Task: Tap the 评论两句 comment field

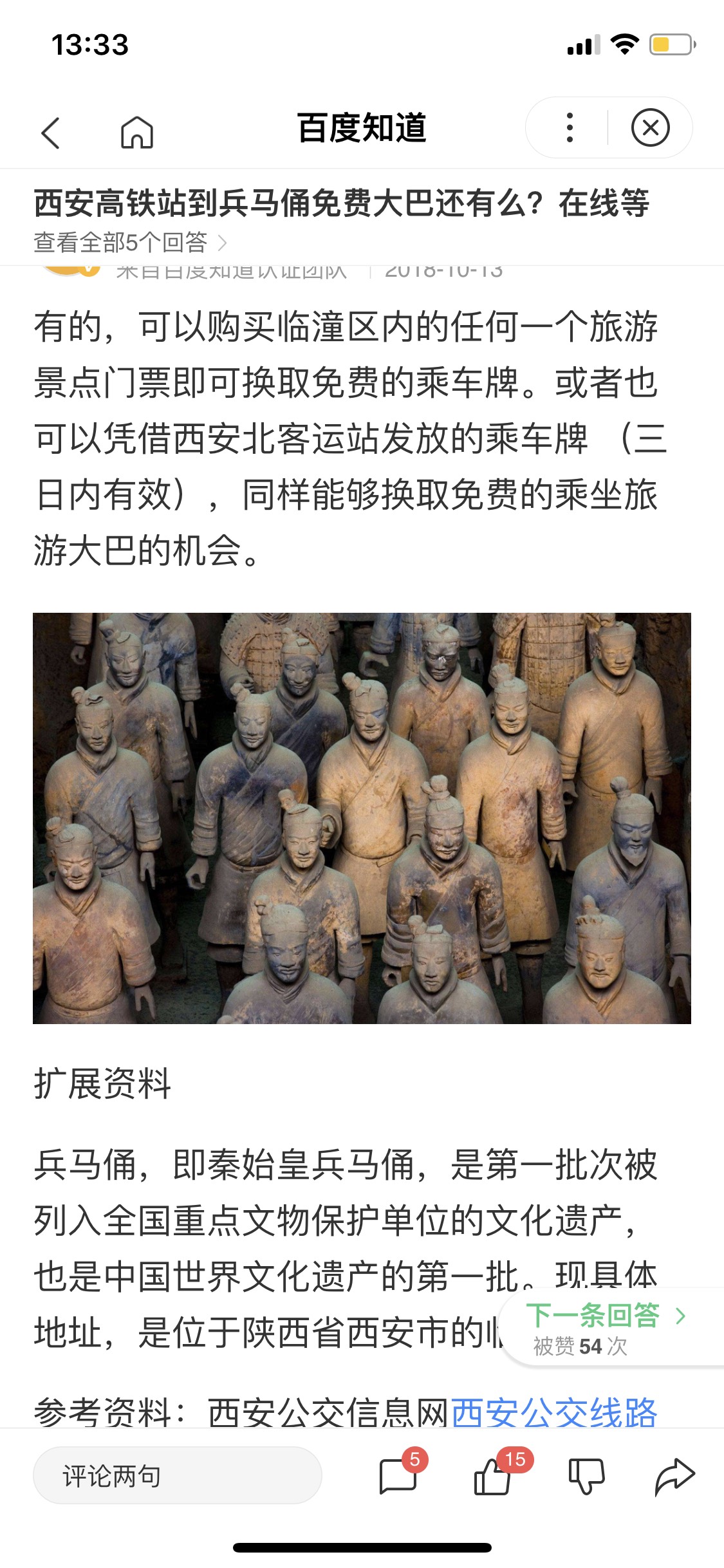Action: pyautogui.click(x=177, y=1475)
